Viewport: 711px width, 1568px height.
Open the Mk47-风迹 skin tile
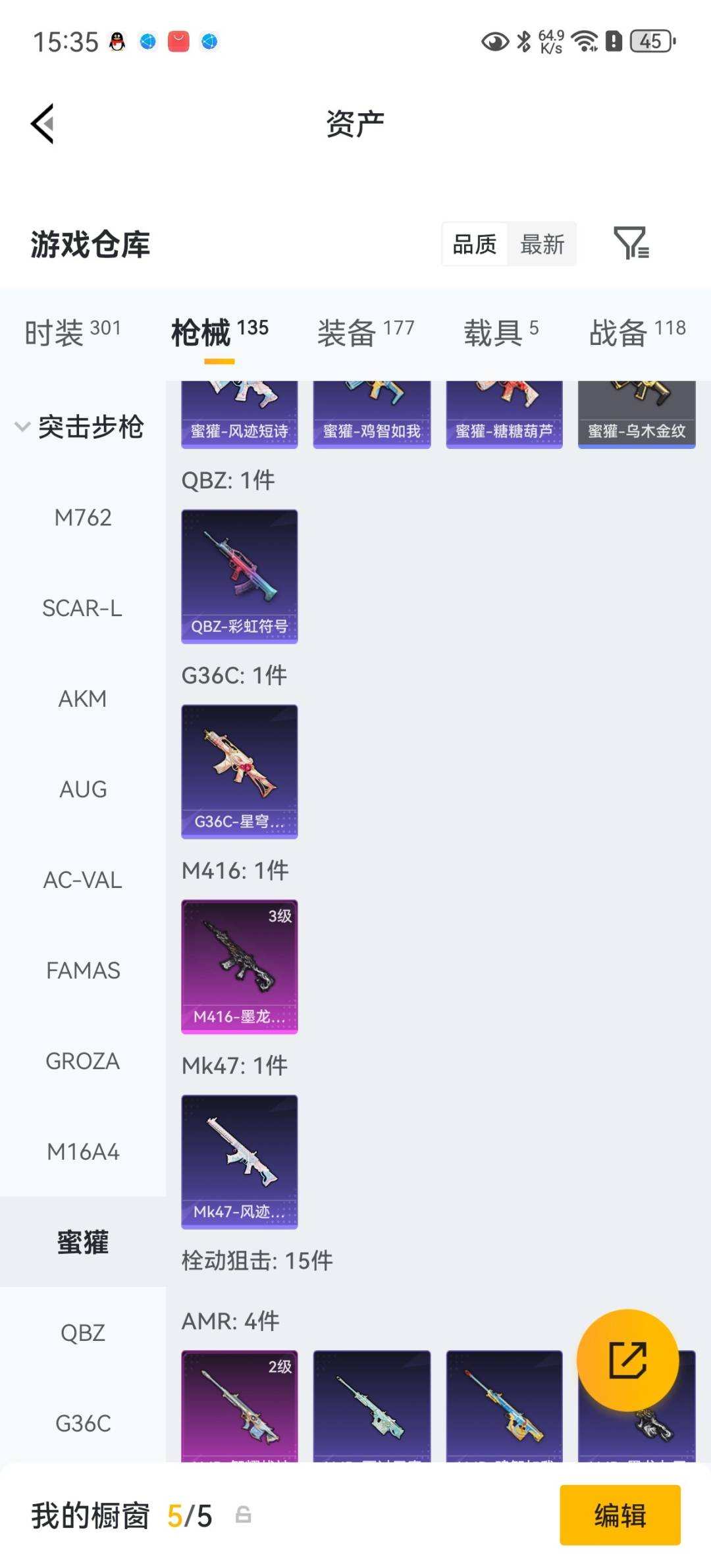pyautogui.click(x=240, y=1162)
